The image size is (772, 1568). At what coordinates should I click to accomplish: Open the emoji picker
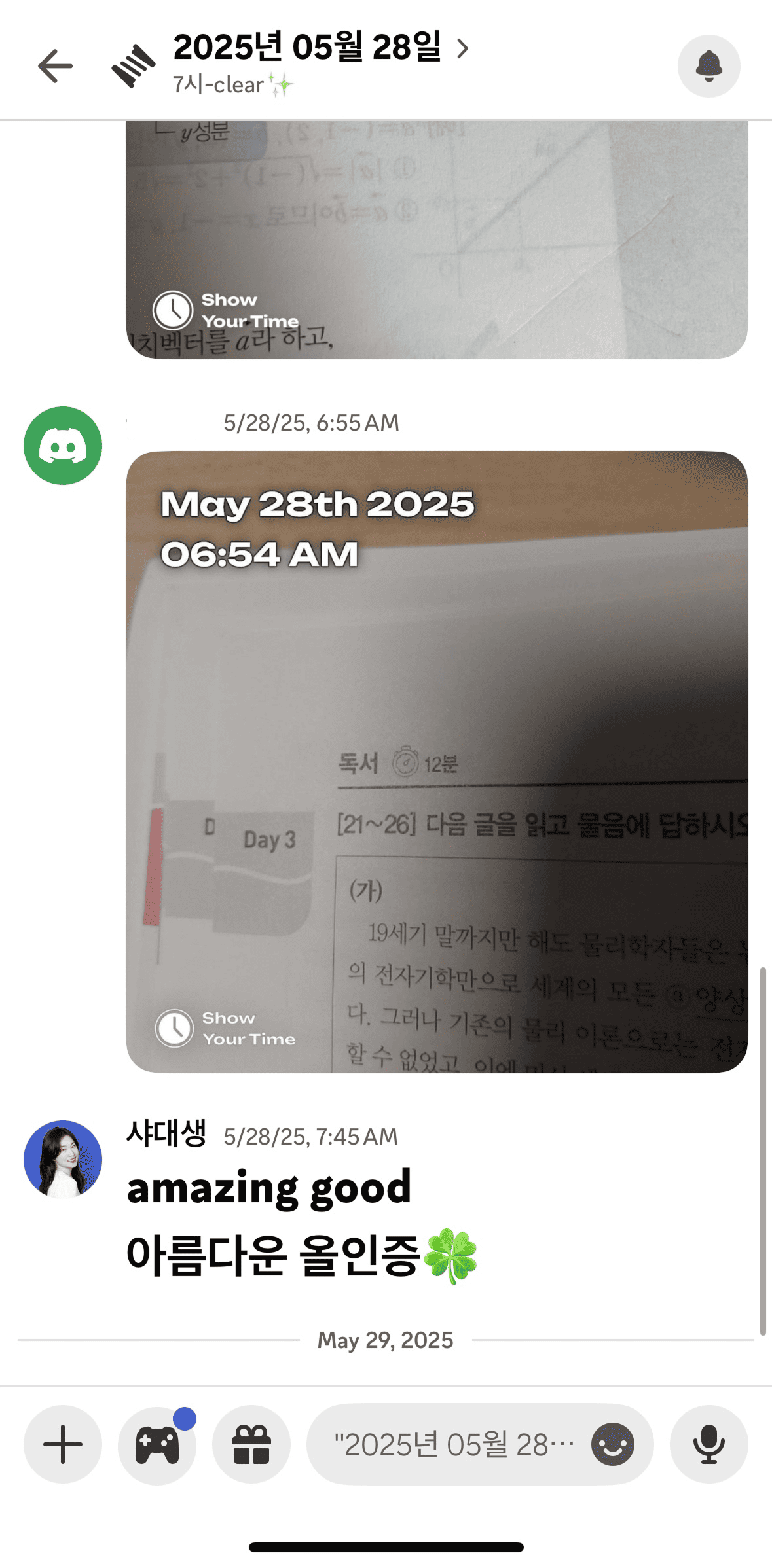pyautogui.click(x=612, y=1444)
